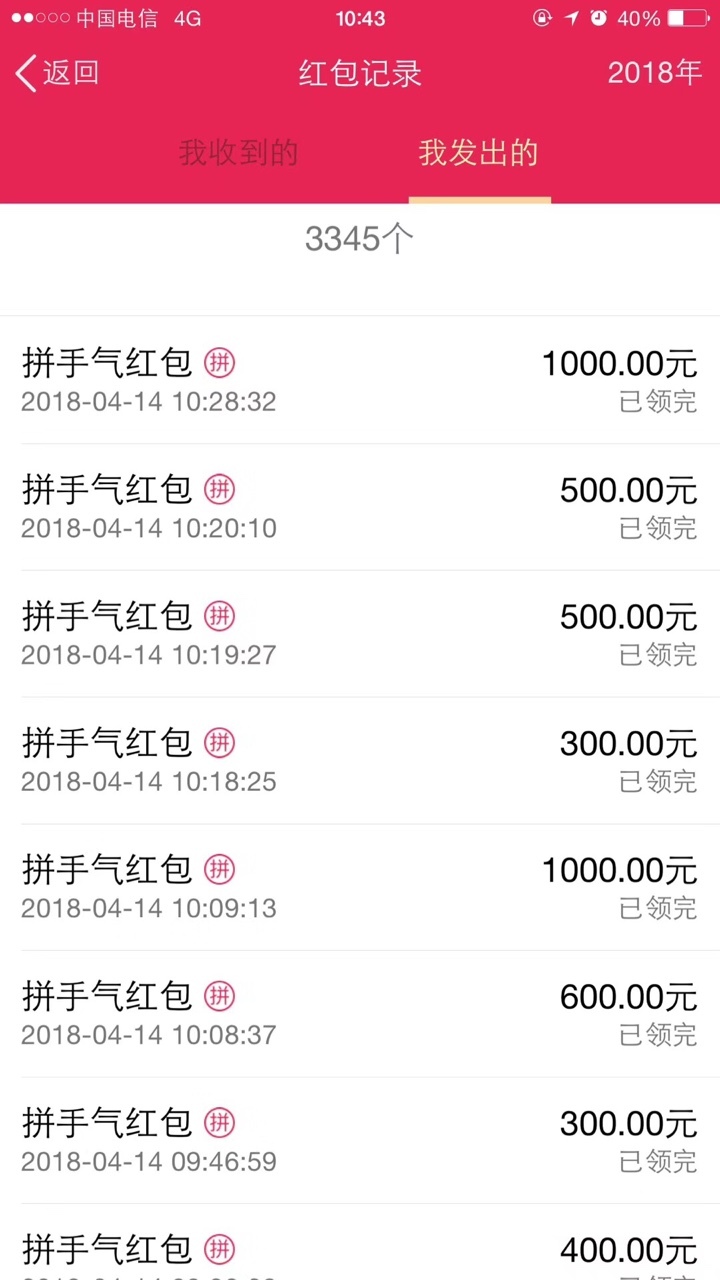The image size is (720, 1280).
Task: Switch to the 我收到的 tab
Action: click(239, 153)
